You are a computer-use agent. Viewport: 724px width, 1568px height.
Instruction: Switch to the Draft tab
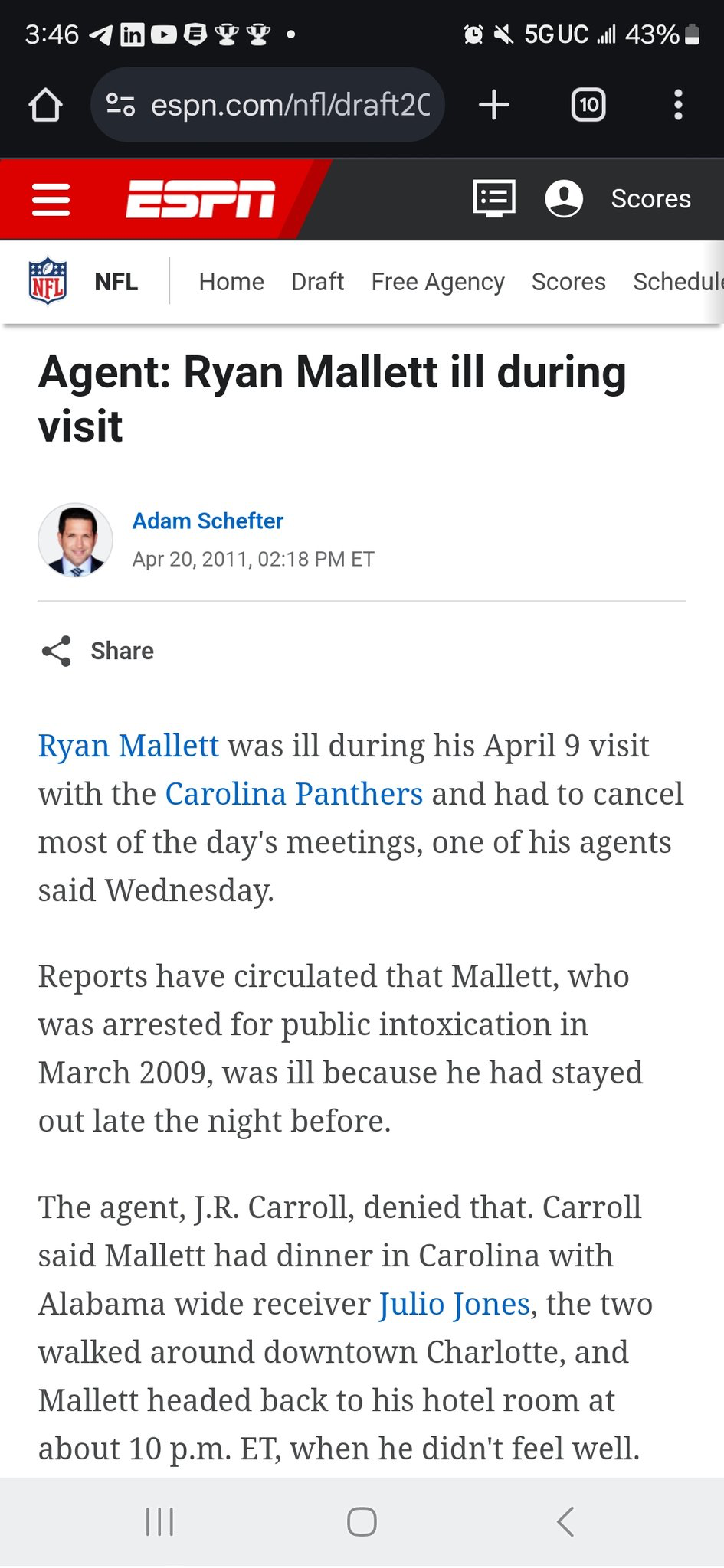[x=317, y=282]
